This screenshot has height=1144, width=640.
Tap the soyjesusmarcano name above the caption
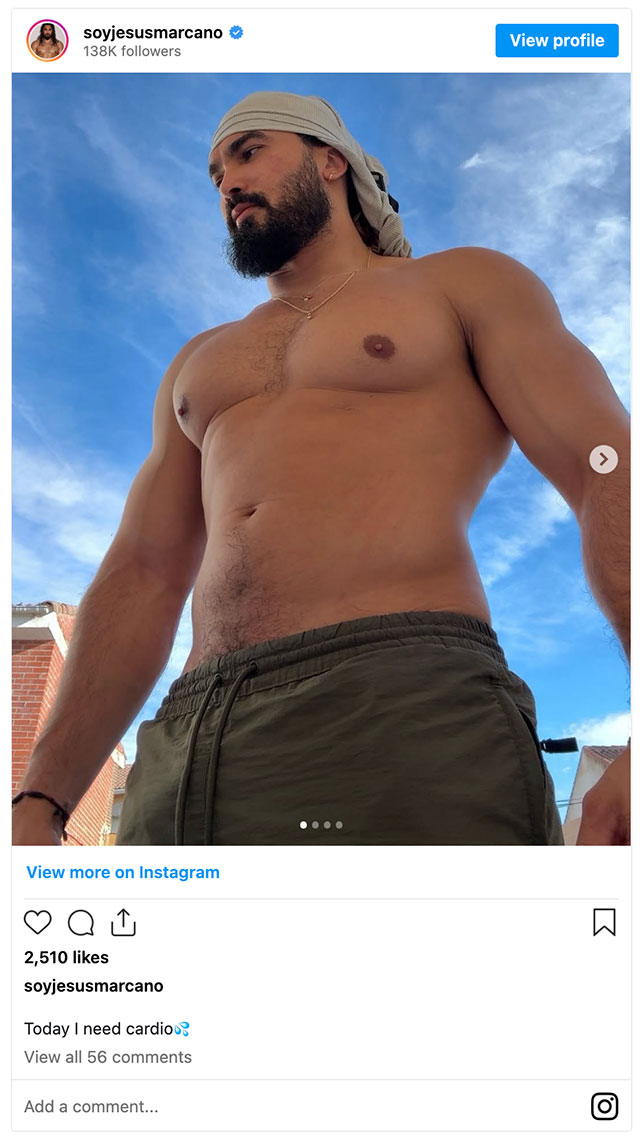pyautogui.click(x=94, y=986)
